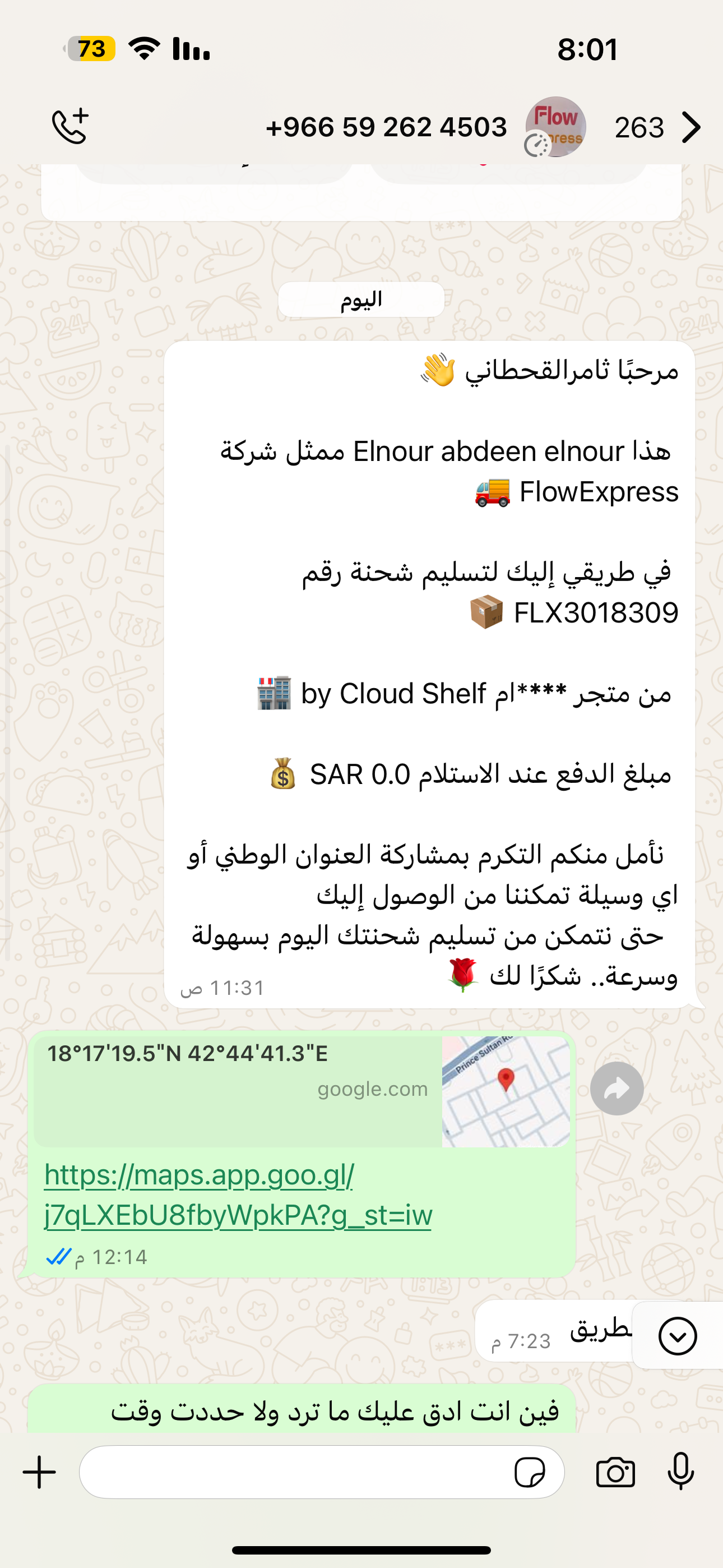Tap the microphone to record a voice message
Screen dimensions: 723x1568
(680, 1471)
